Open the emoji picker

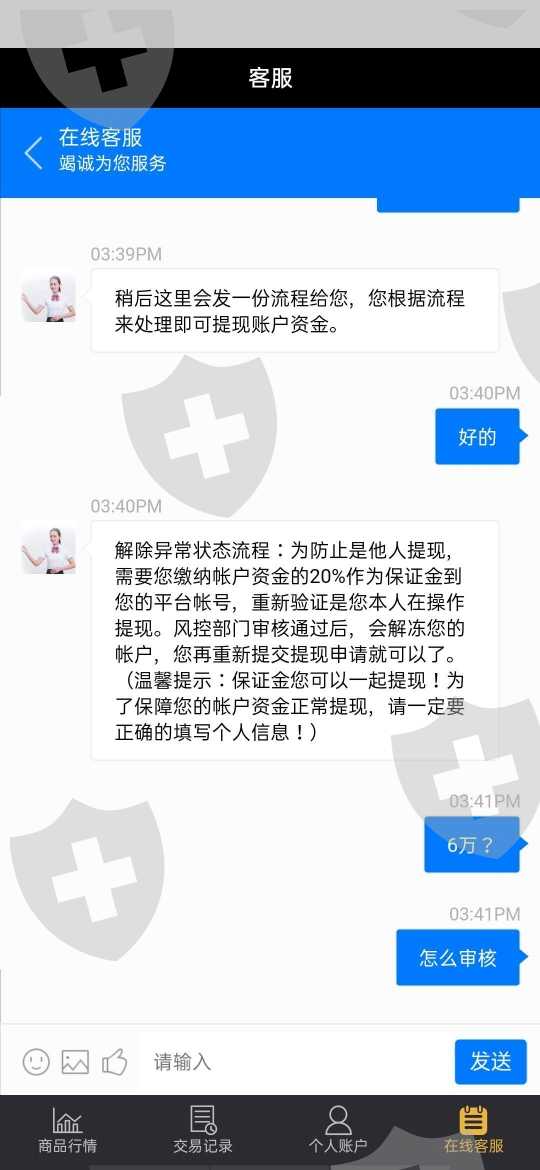36,1061
